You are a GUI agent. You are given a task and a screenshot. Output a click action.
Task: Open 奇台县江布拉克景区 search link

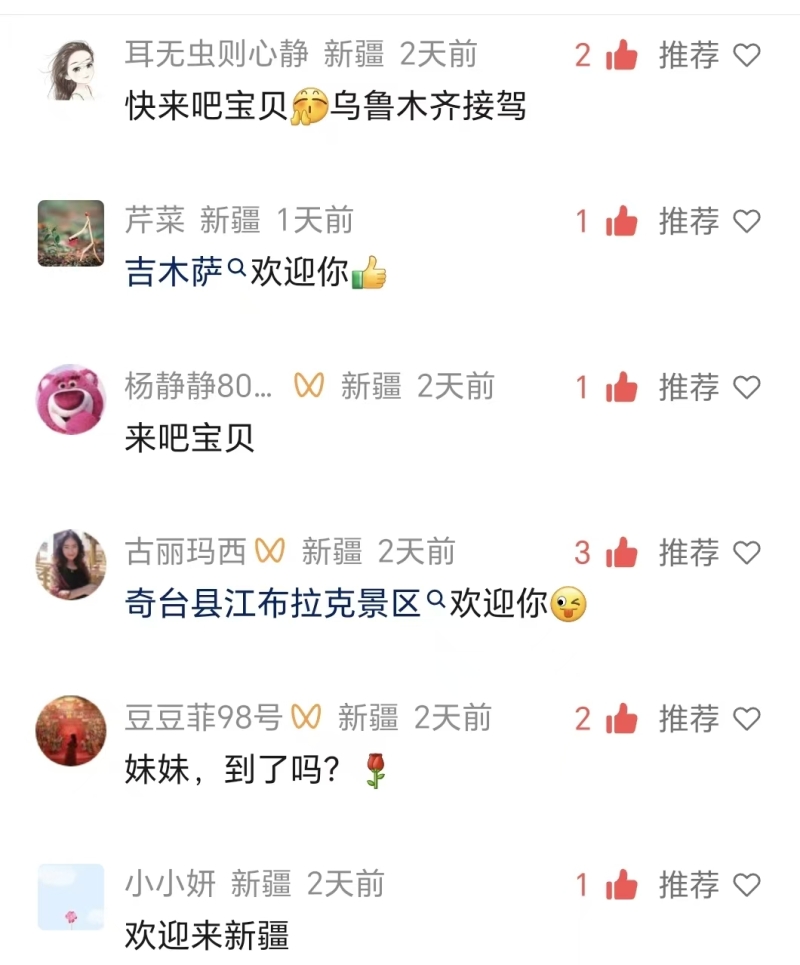pos(285,603)
